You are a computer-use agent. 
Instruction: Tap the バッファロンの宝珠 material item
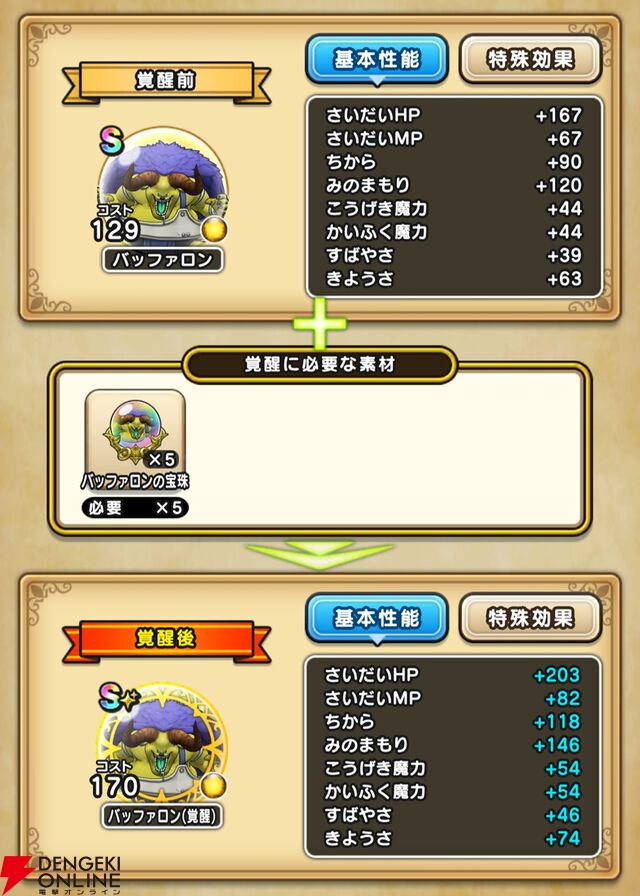[x=135, y=432]
